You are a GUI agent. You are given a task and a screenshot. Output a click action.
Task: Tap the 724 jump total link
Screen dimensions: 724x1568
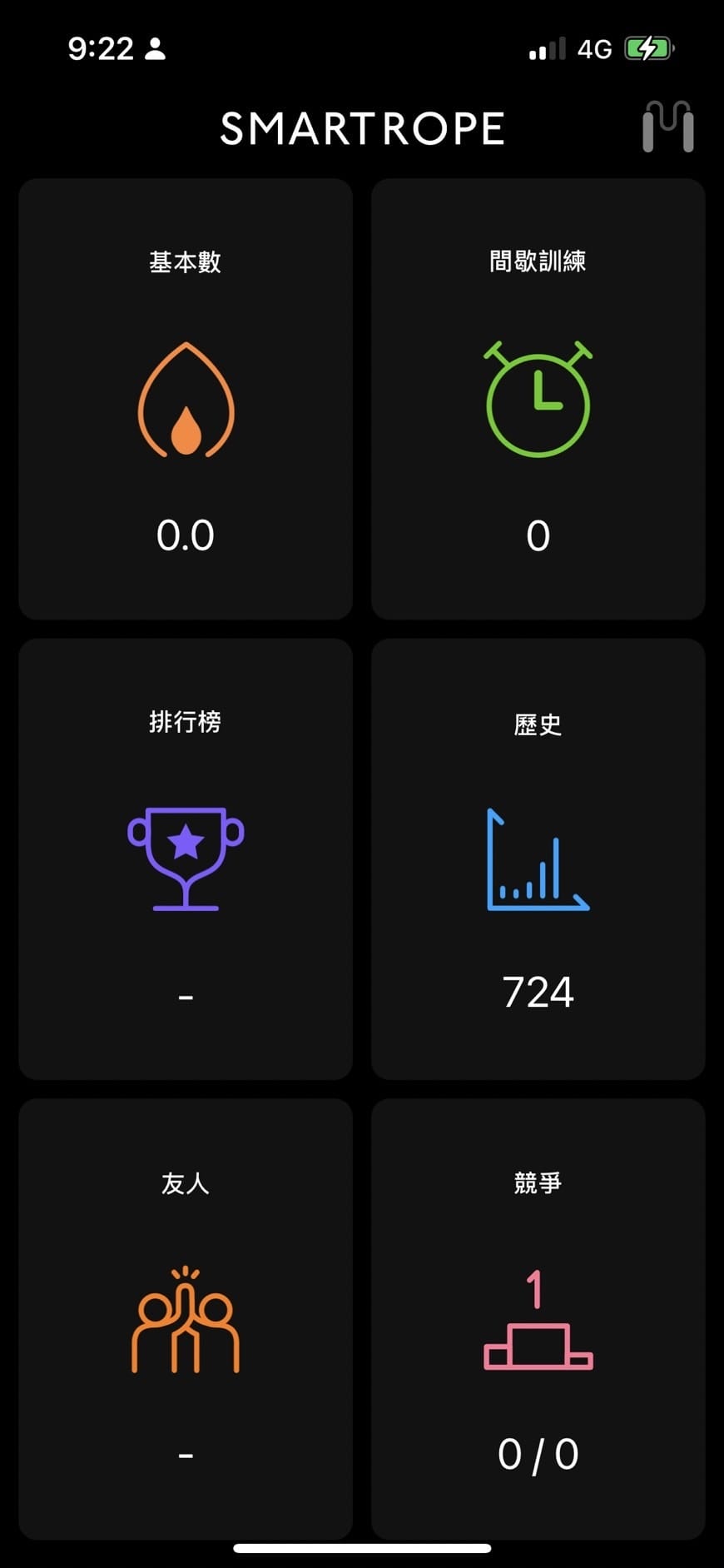tap(538, 991)
